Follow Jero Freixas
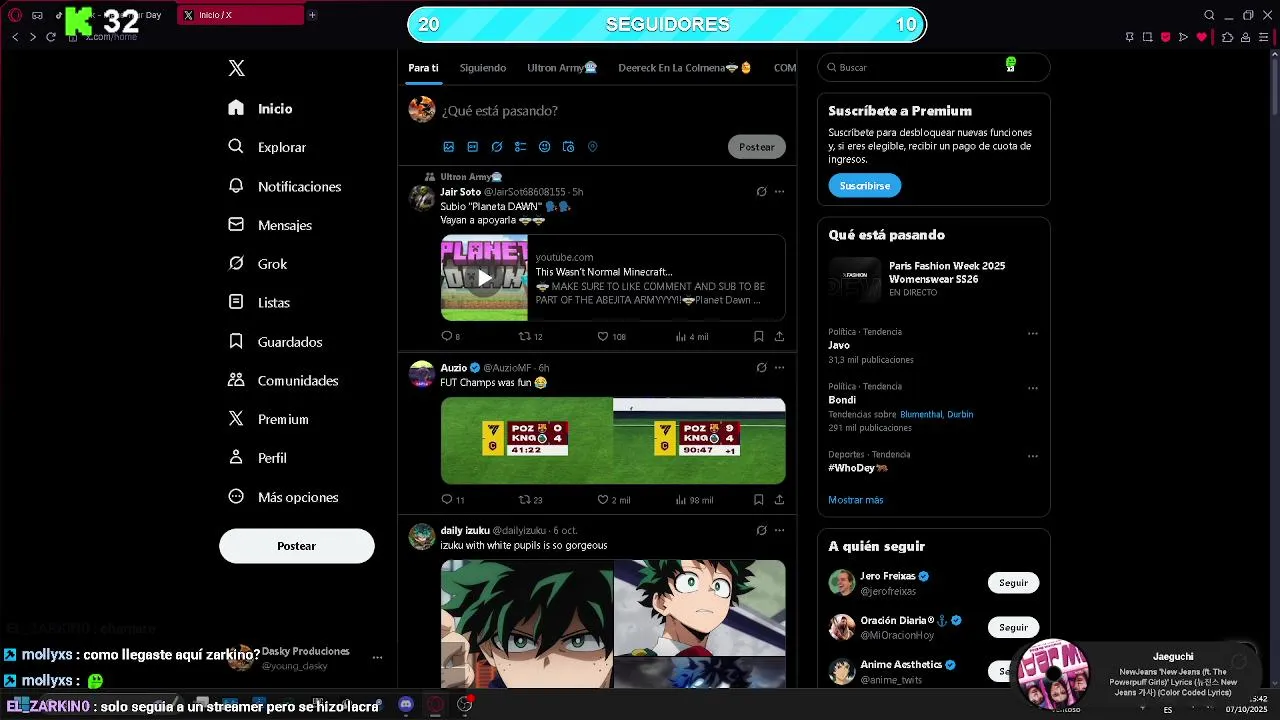Screen dimensions: 1280x720 pos(1013,583)
